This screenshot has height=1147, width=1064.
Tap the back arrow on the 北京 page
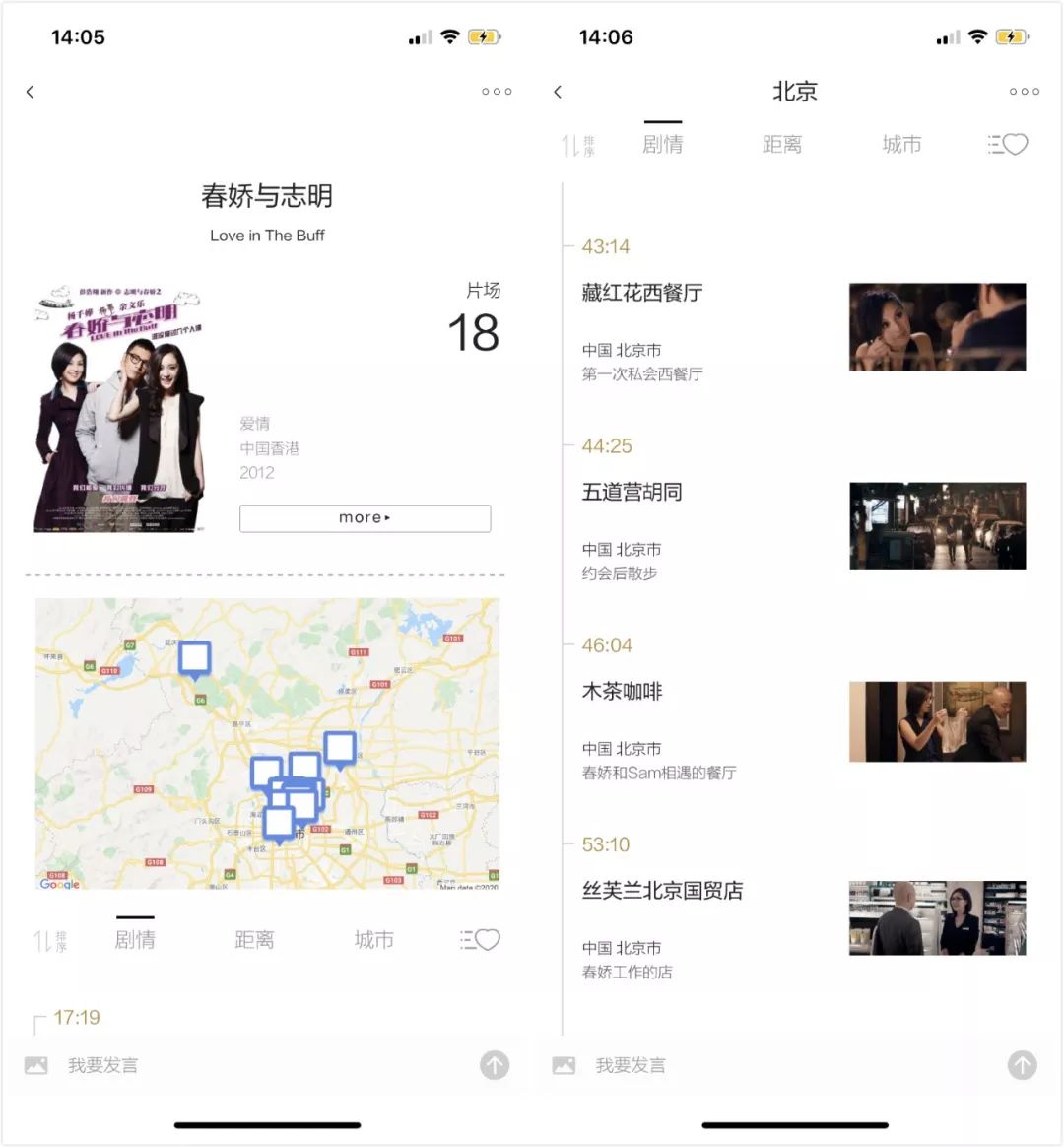coord(558,91)
